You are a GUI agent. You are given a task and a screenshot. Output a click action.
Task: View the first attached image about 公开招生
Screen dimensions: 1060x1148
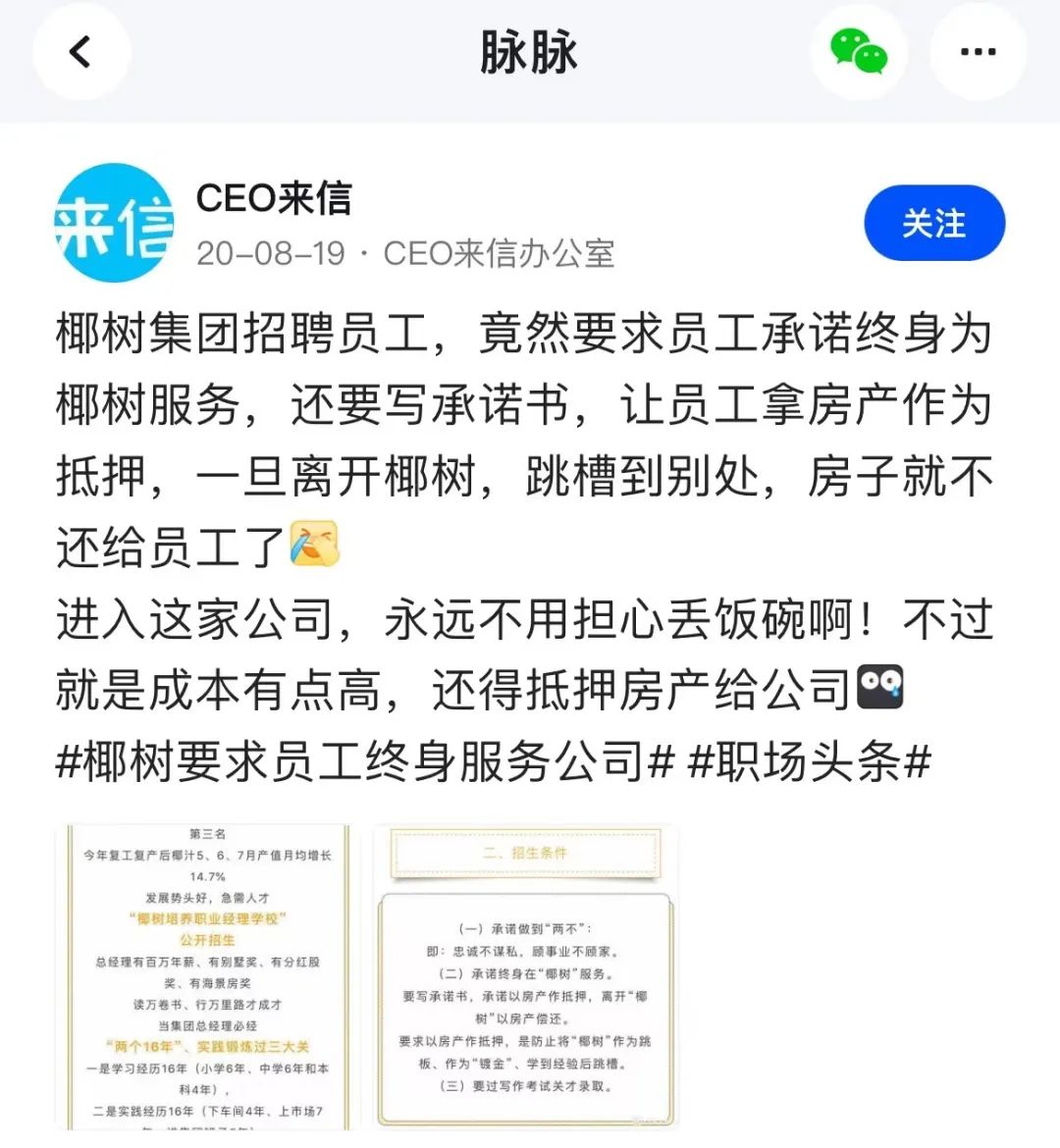(x=207, y=976)
